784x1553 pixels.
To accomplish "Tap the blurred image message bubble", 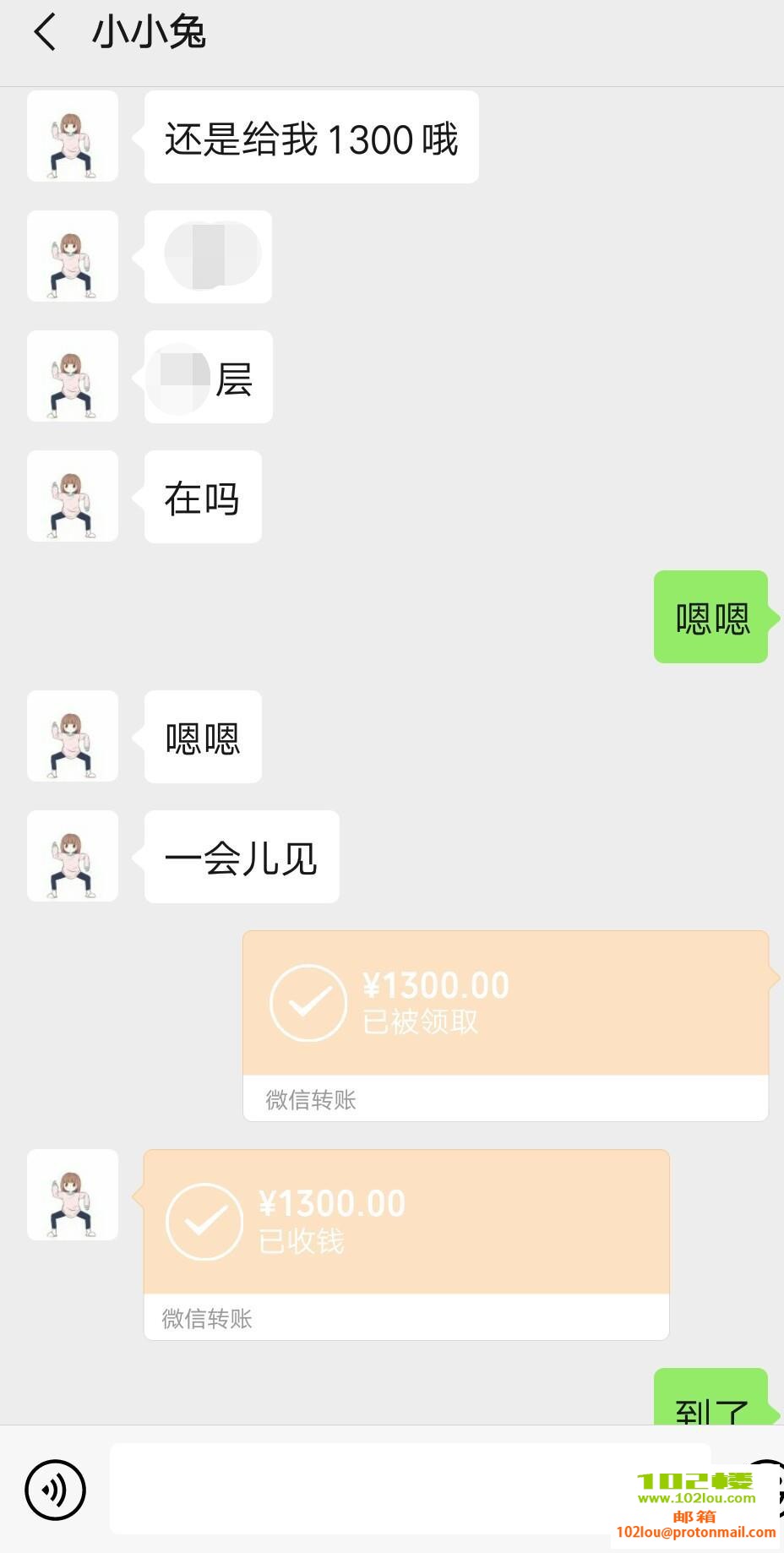I will (207, 256).
